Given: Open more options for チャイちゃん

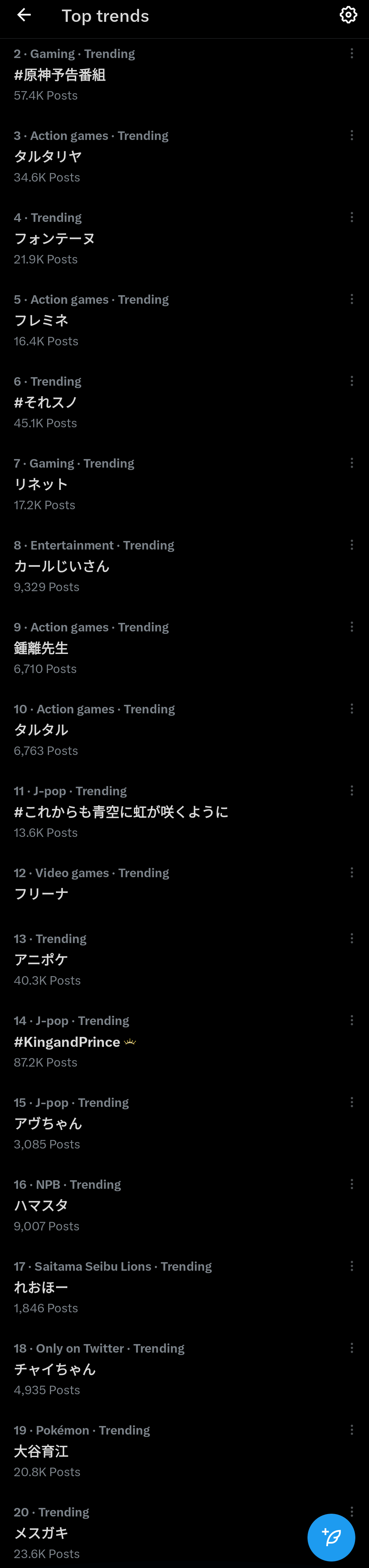Looking at the screenshot, I should tap(351, 1348).
